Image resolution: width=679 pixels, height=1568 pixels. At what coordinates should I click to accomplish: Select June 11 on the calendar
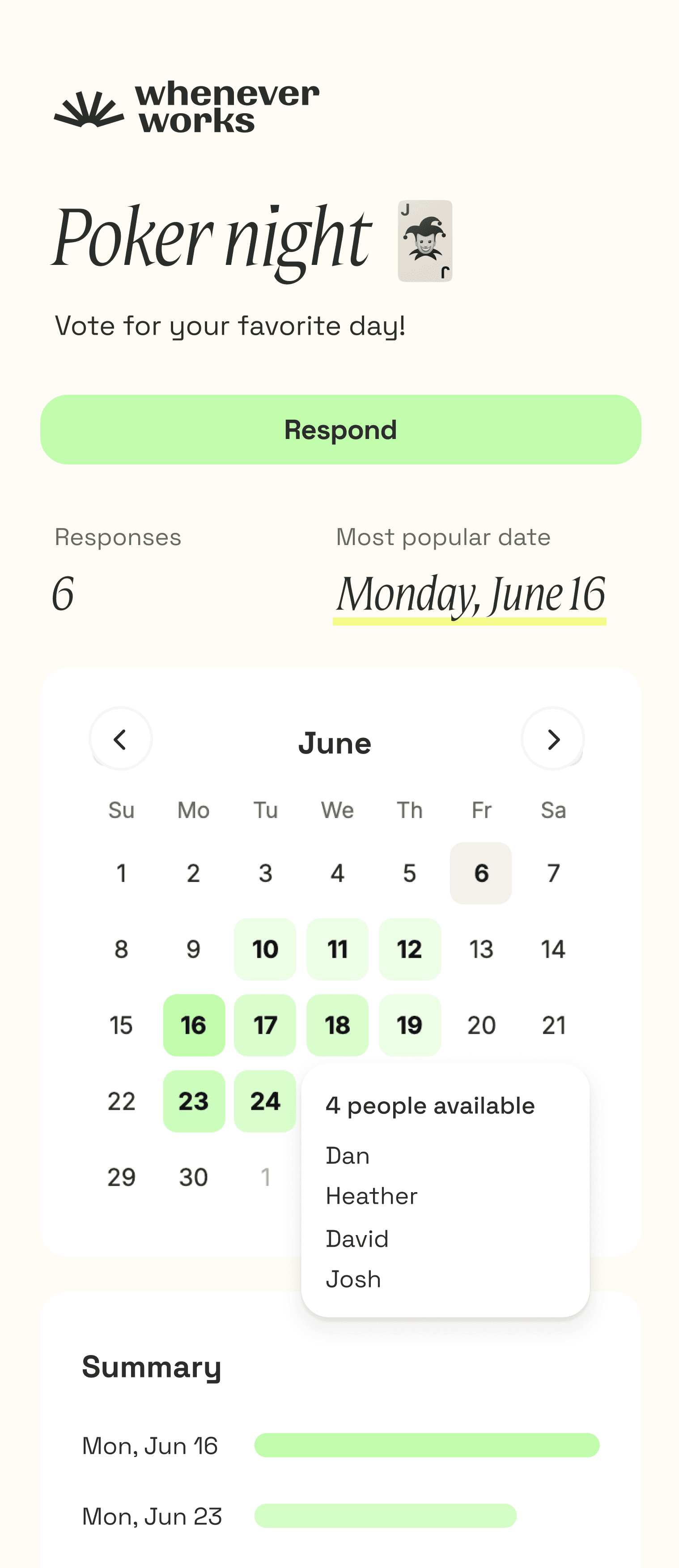pyautogui.click(x=337, y=949)
